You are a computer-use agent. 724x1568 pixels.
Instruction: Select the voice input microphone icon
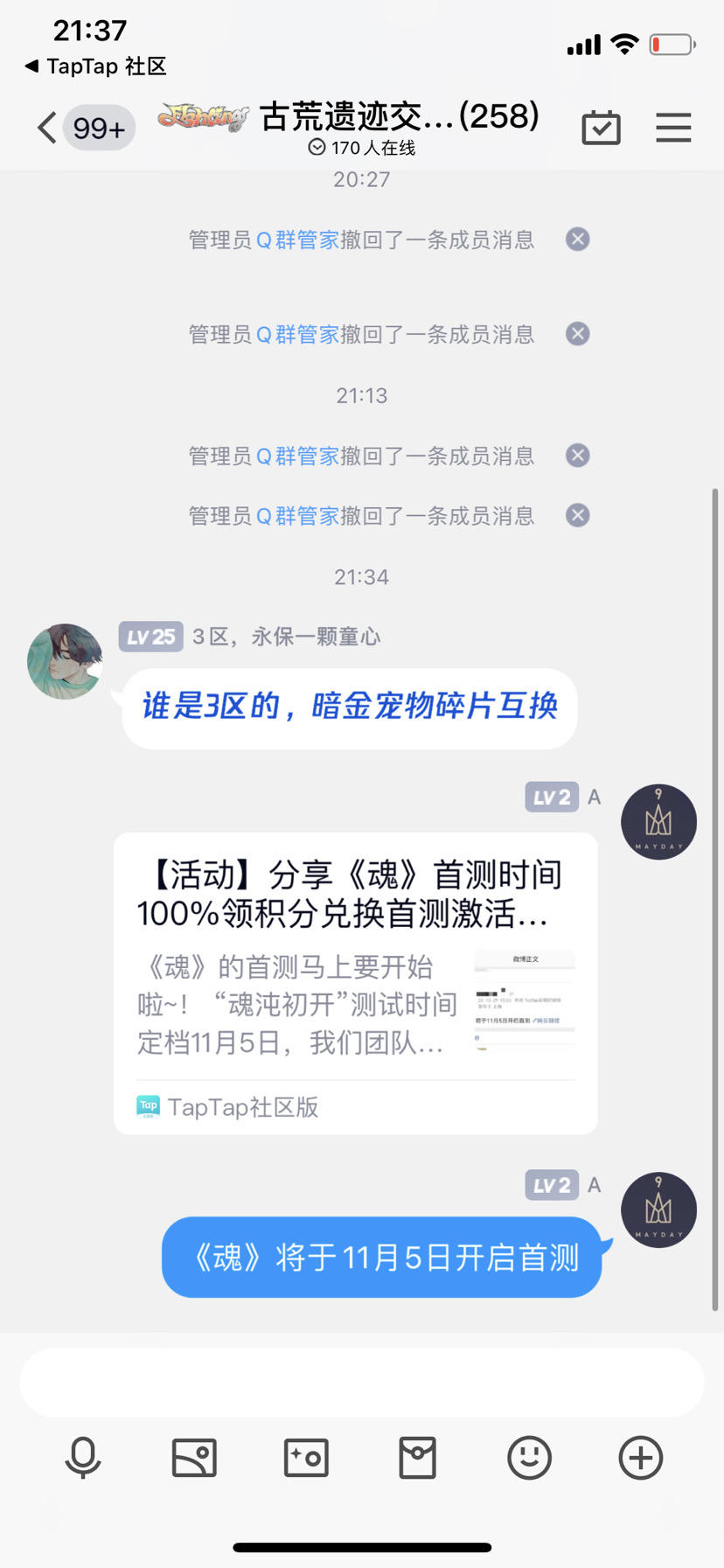click(82, 1458)
